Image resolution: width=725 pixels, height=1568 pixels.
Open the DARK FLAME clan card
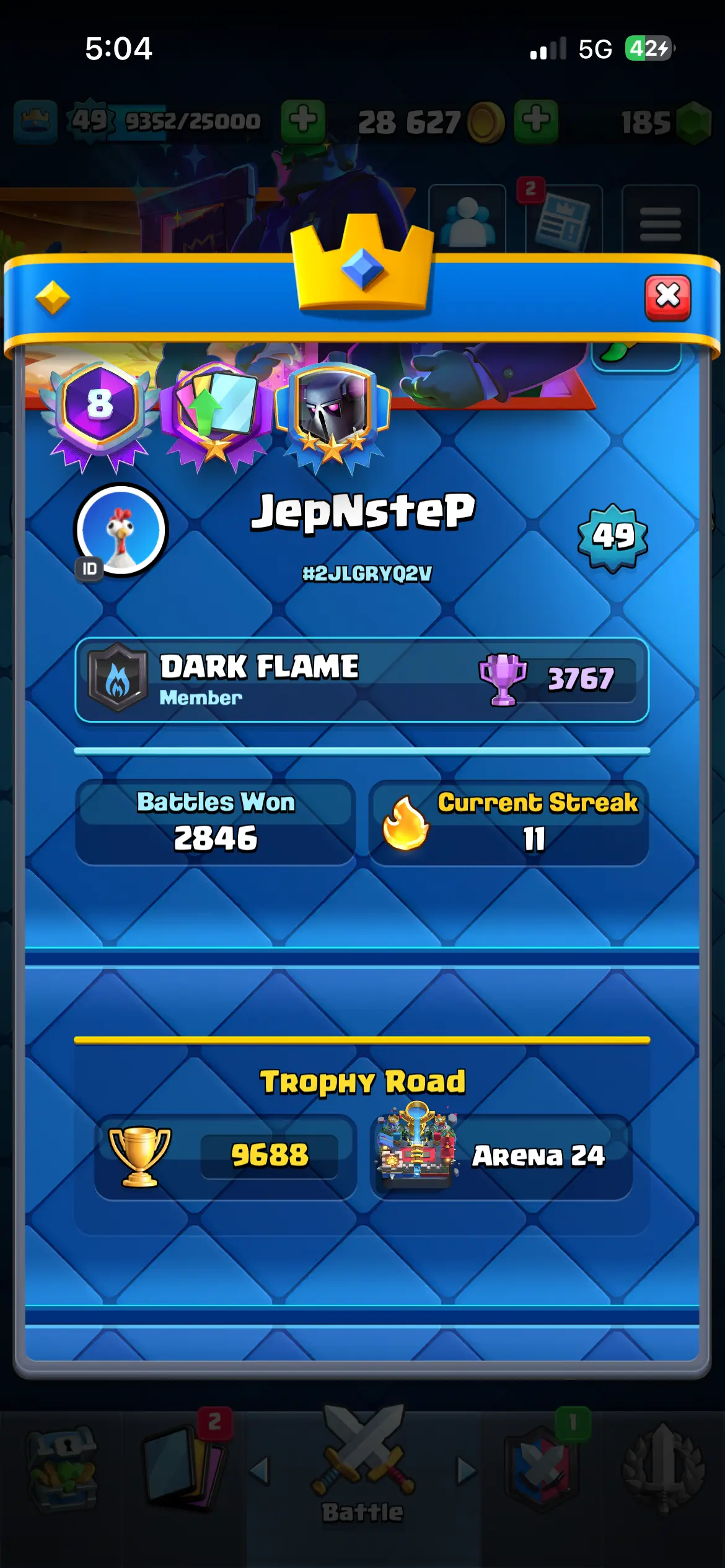(x=362, y=680)
